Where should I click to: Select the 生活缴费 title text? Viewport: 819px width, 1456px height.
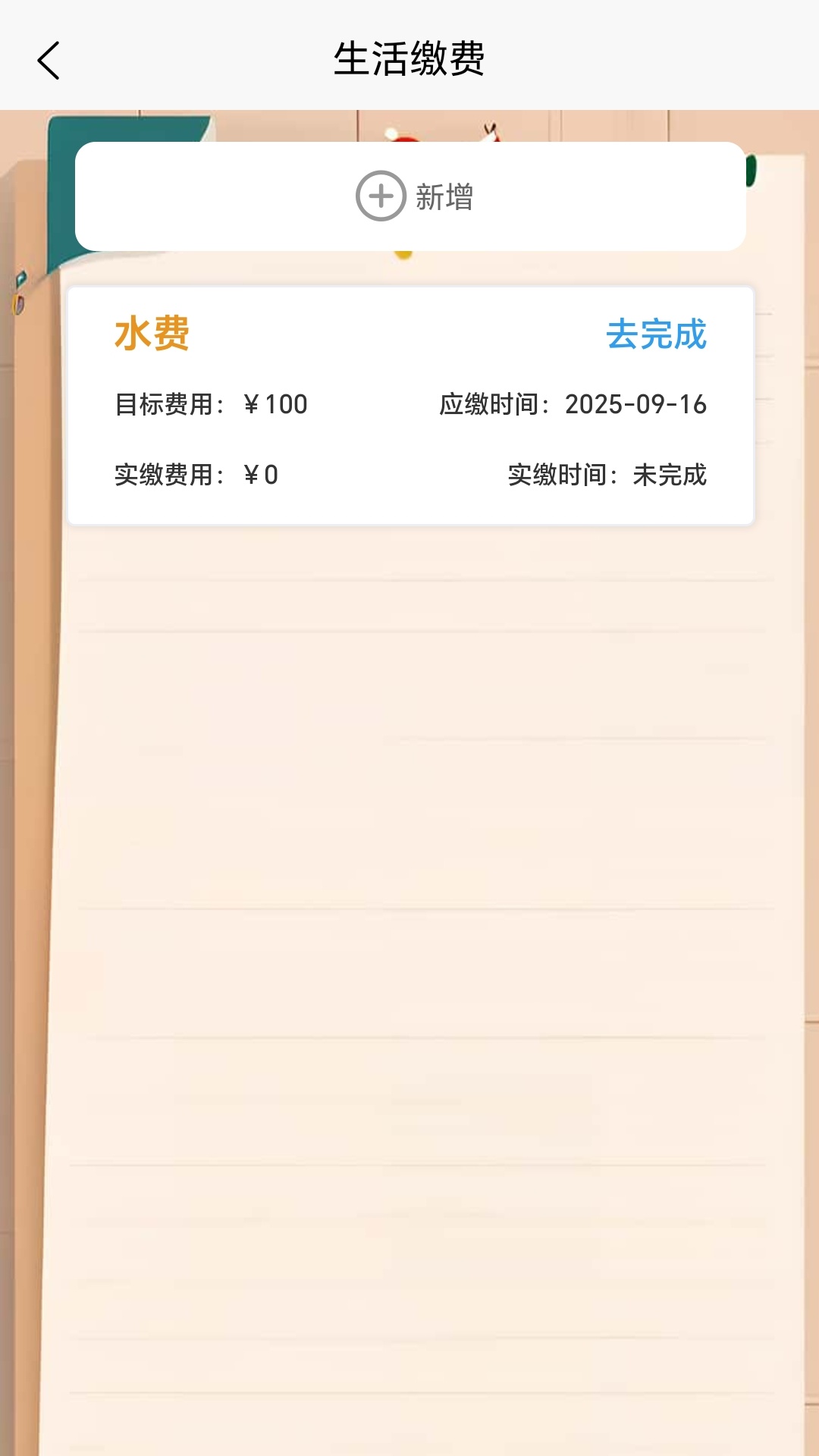[x=409, y=61]
